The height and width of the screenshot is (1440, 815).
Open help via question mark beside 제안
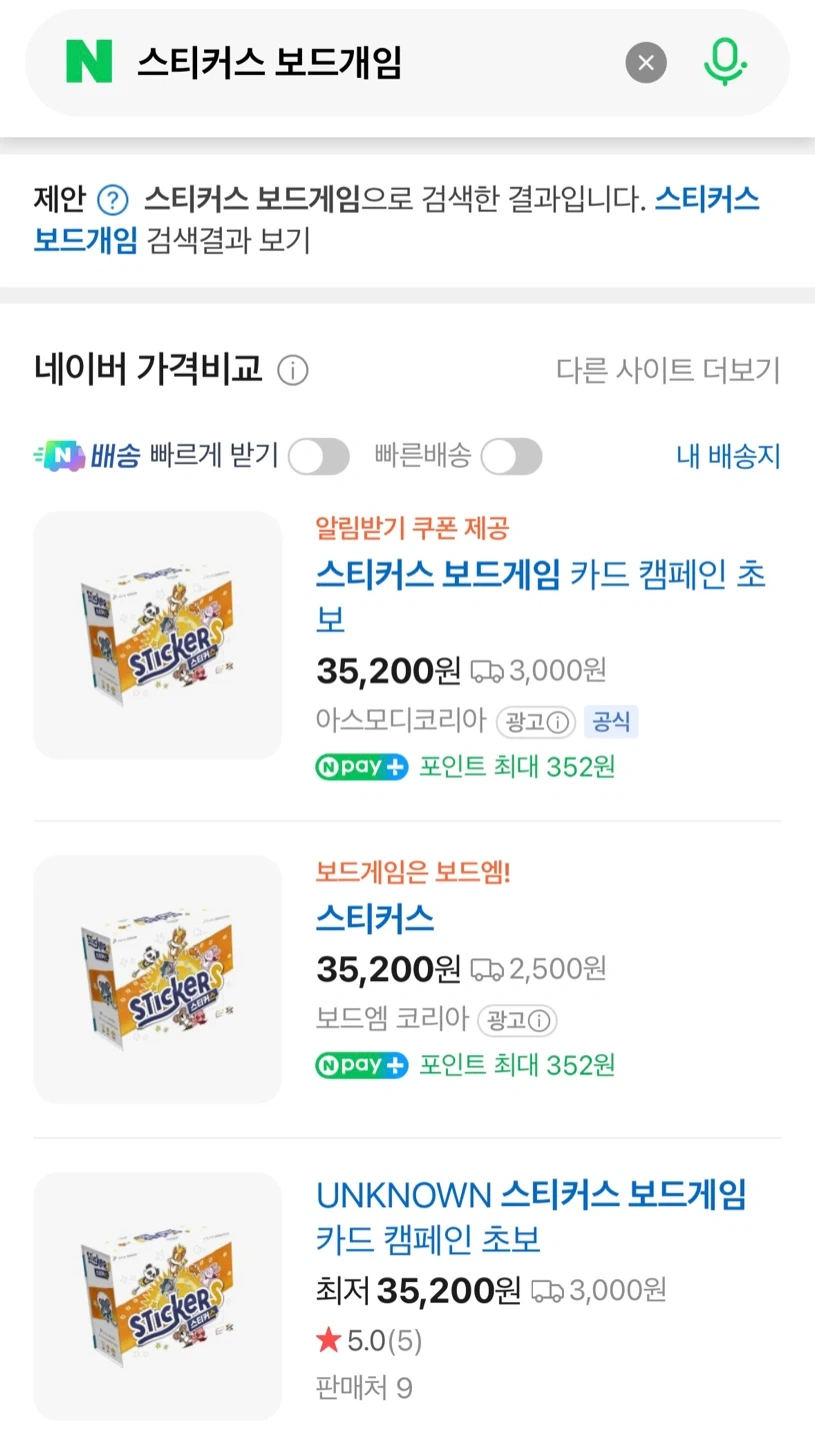click(x=113, y=199)
